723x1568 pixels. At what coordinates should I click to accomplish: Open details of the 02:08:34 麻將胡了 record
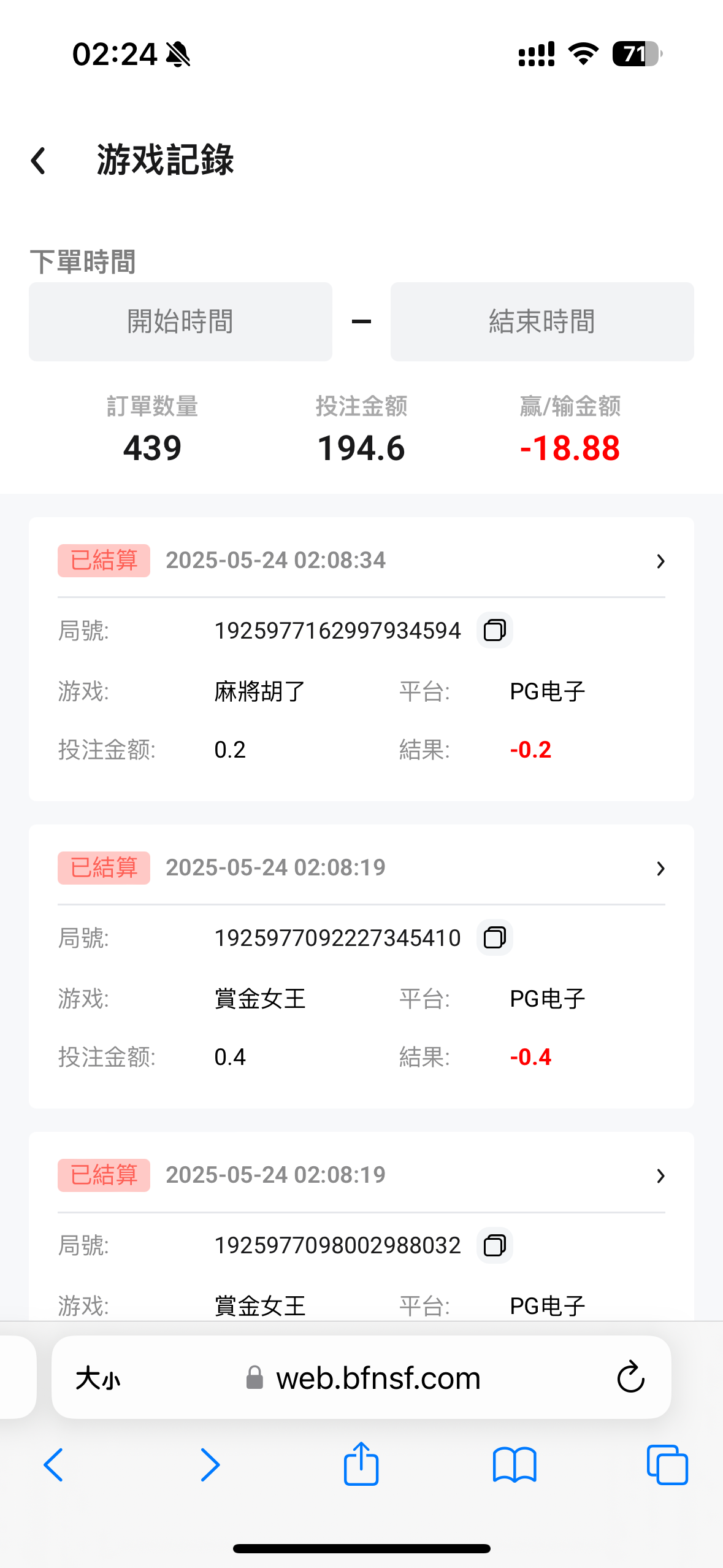click(x=660, y=561)
